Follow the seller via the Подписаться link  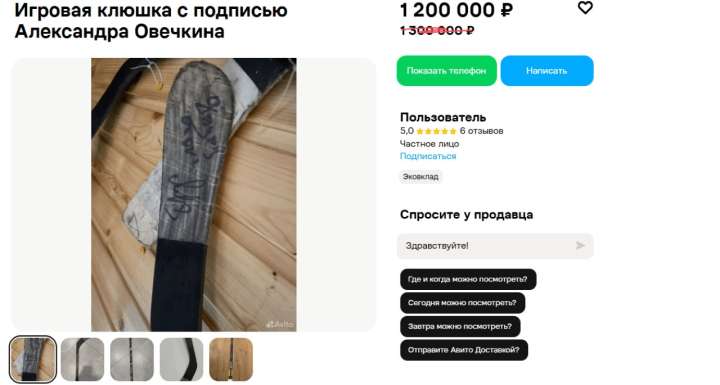[x=428, y=156]
